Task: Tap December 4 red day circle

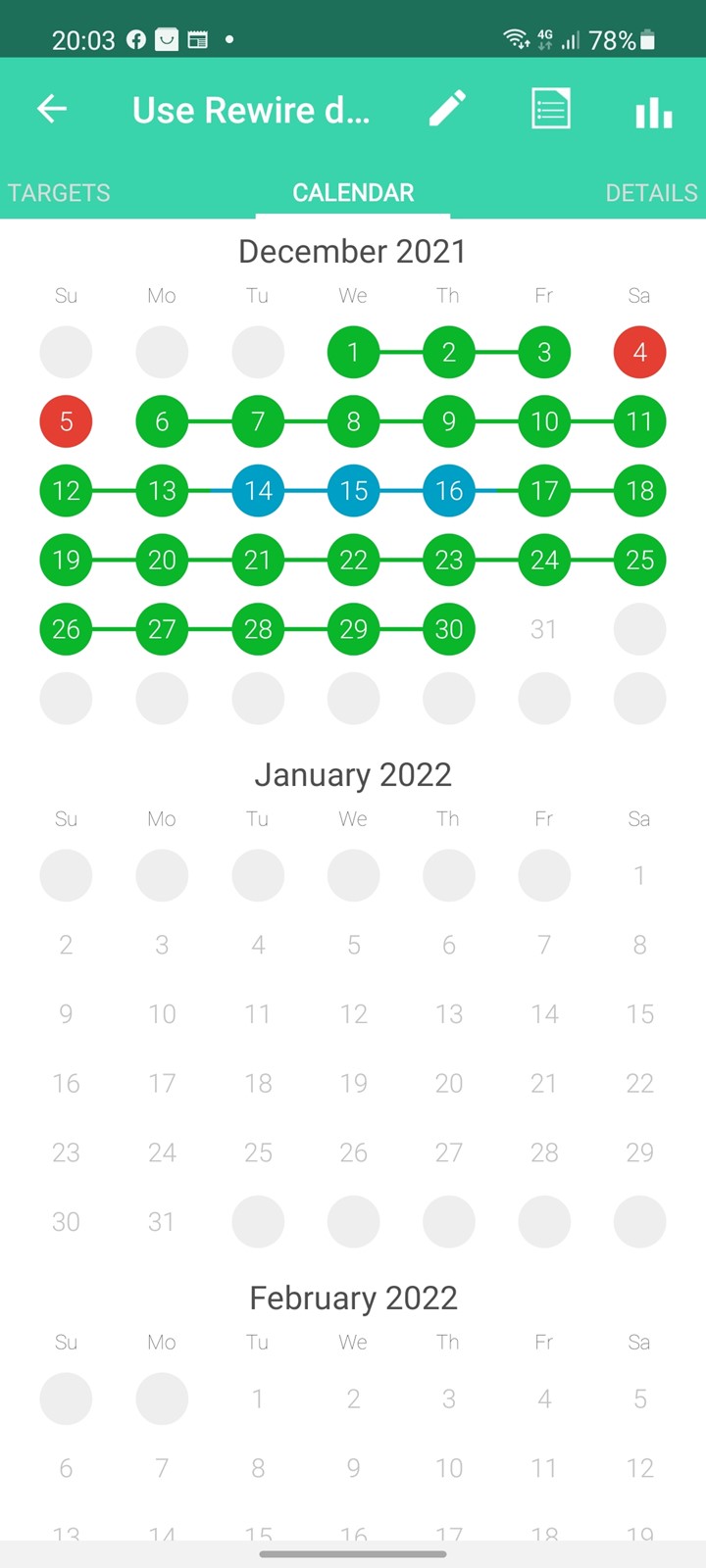Action: 639,352
